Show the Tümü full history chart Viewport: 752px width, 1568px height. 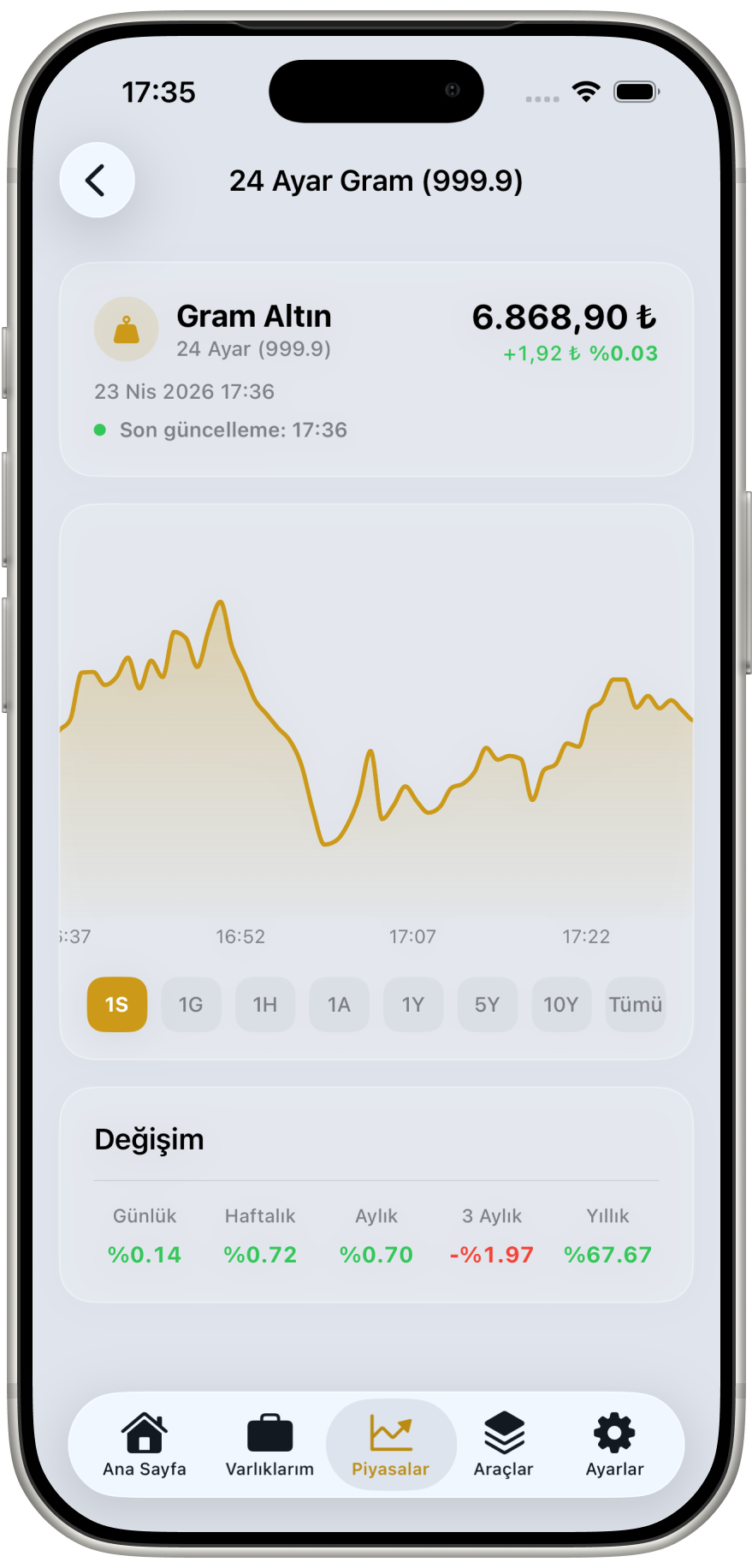coord(635,1004)
